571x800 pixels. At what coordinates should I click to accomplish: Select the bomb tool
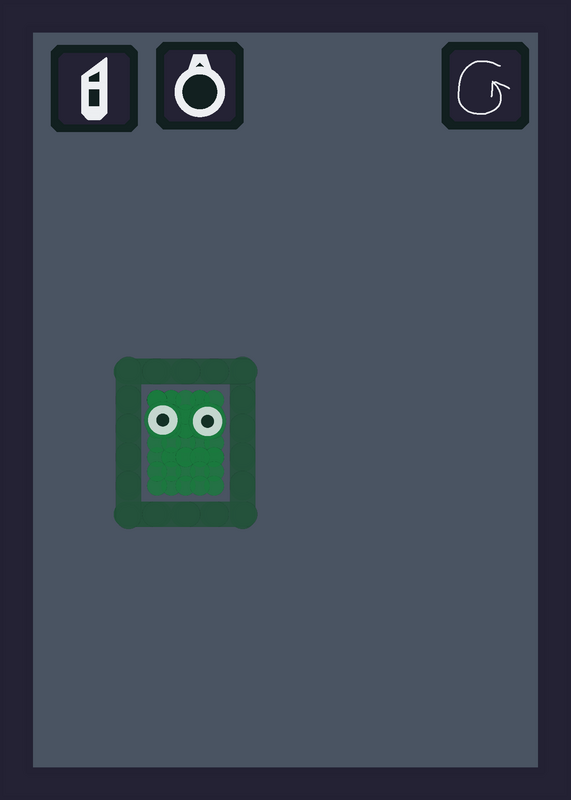point(200,86)
